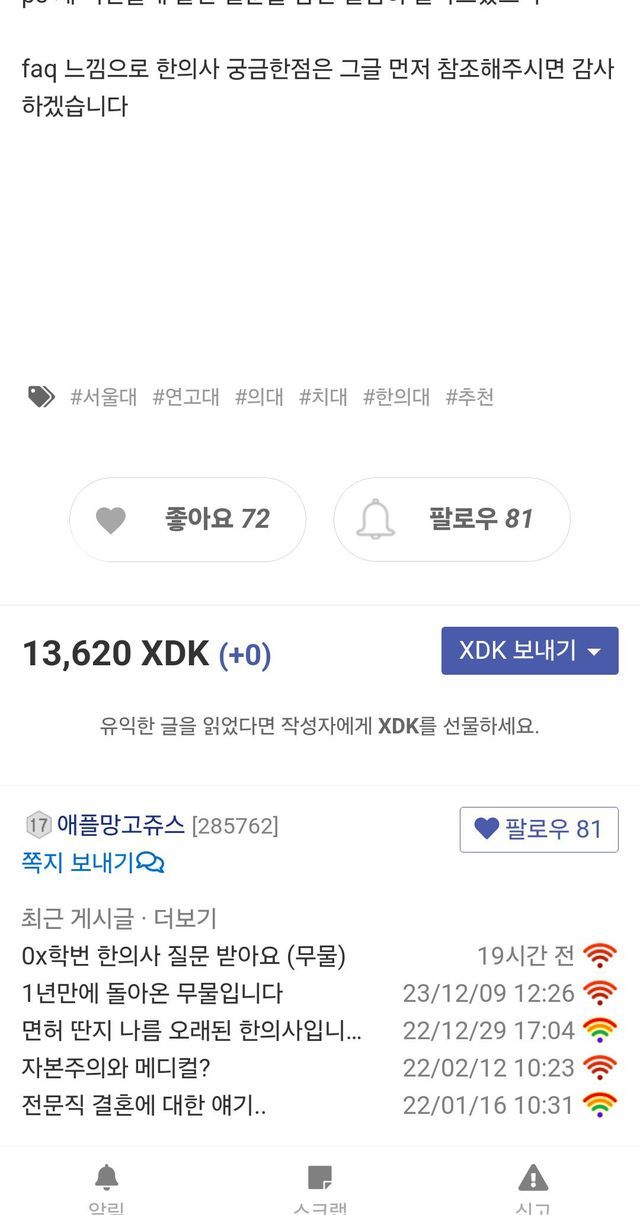The width and height of the screenshot is (640, 1215).
Task: Like the post with 좋아요 72 button
Action: (187, 519)
